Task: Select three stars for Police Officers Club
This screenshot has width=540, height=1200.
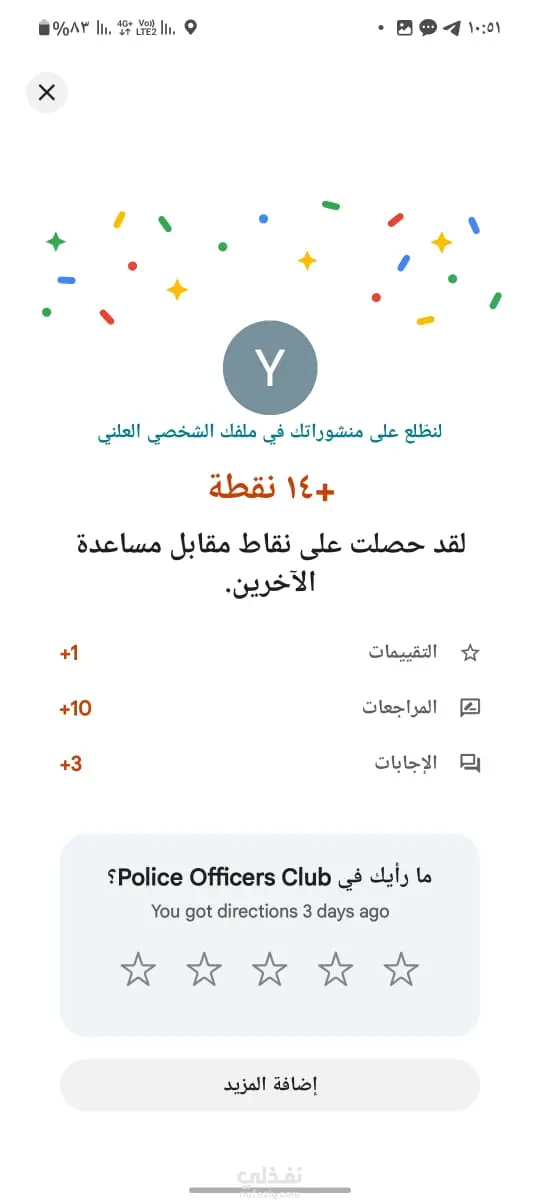Action: pyautogui.click(x=270, y=969)
